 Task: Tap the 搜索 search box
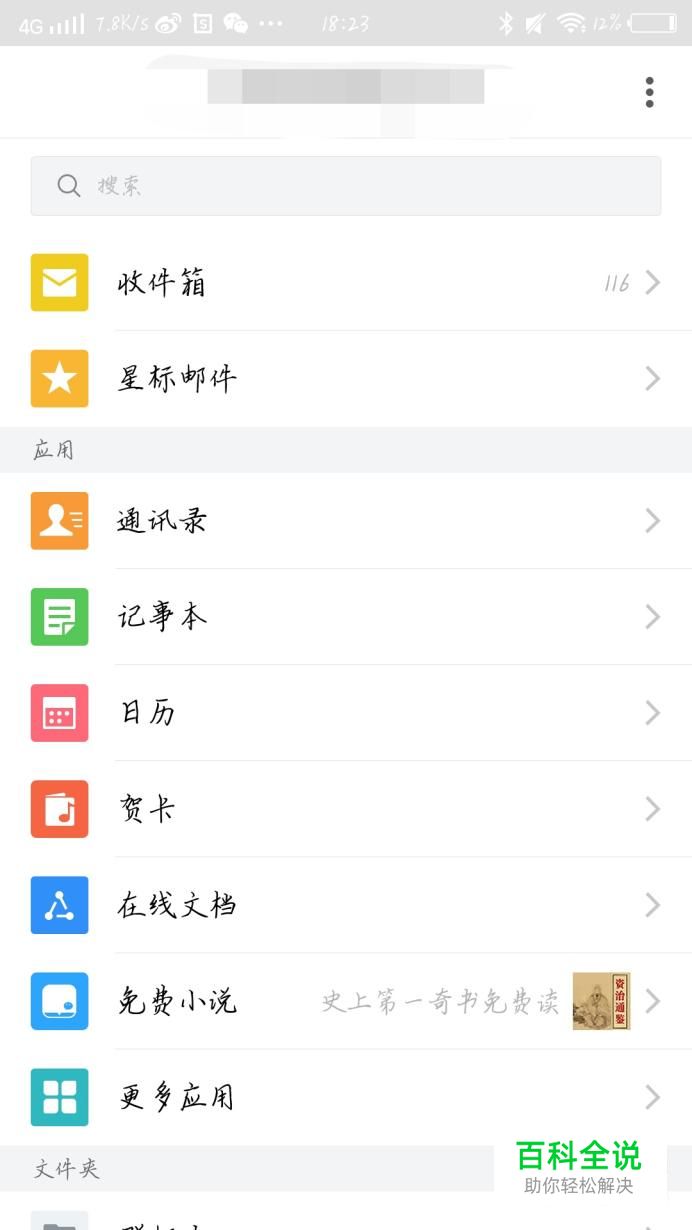[x=345, y=186]
